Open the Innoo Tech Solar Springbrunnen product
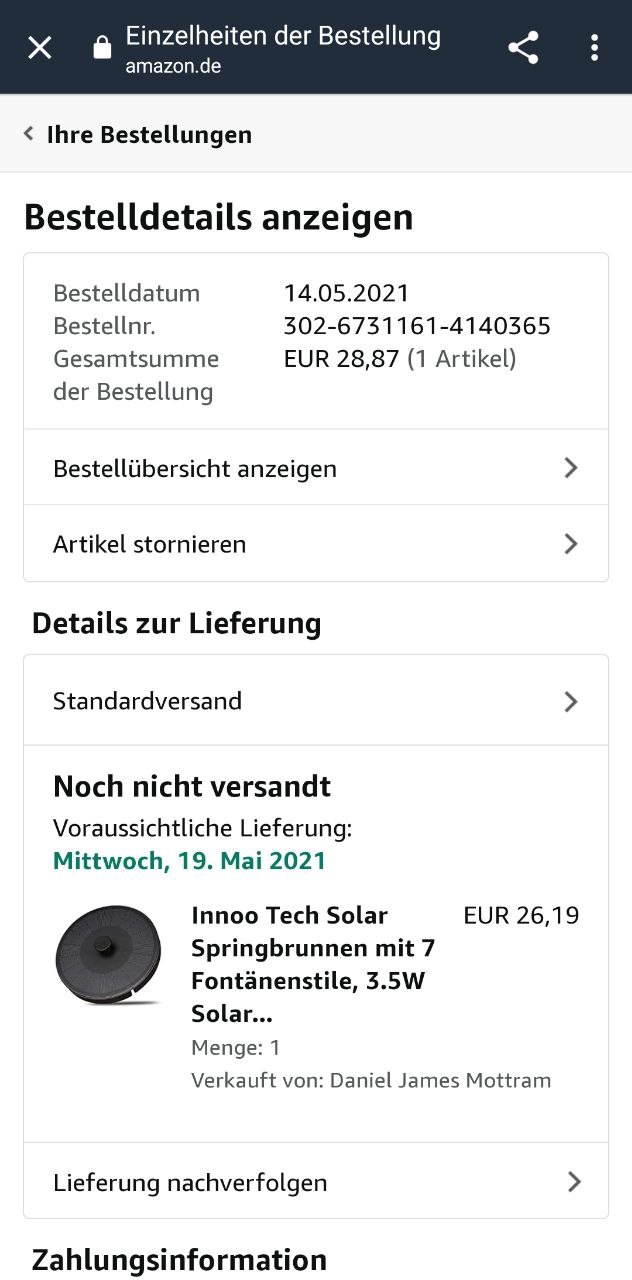Viewport: 632px width, 1280px height. pyautogui.click(x=313, y=964)
